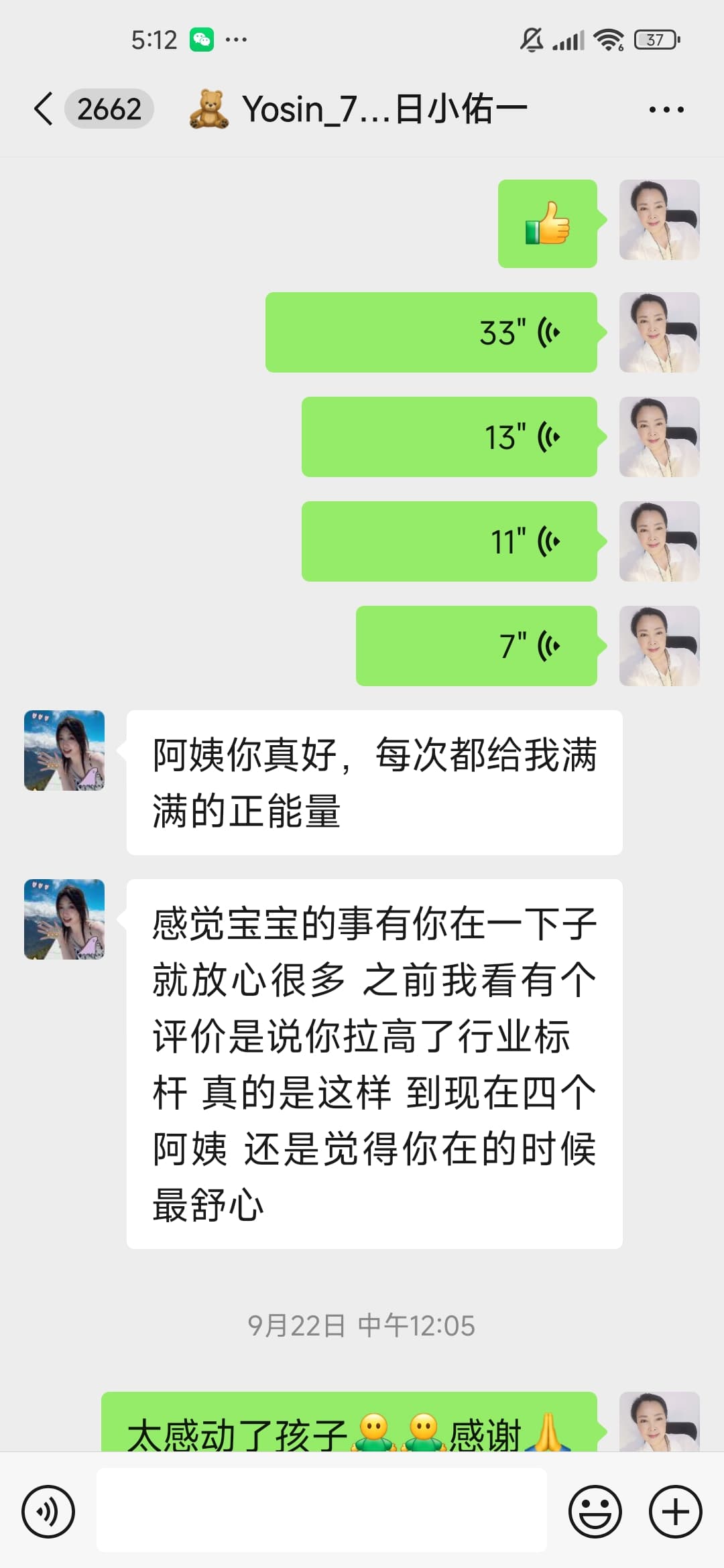Tap the WeChat icon in the status bar

(202, 39)
